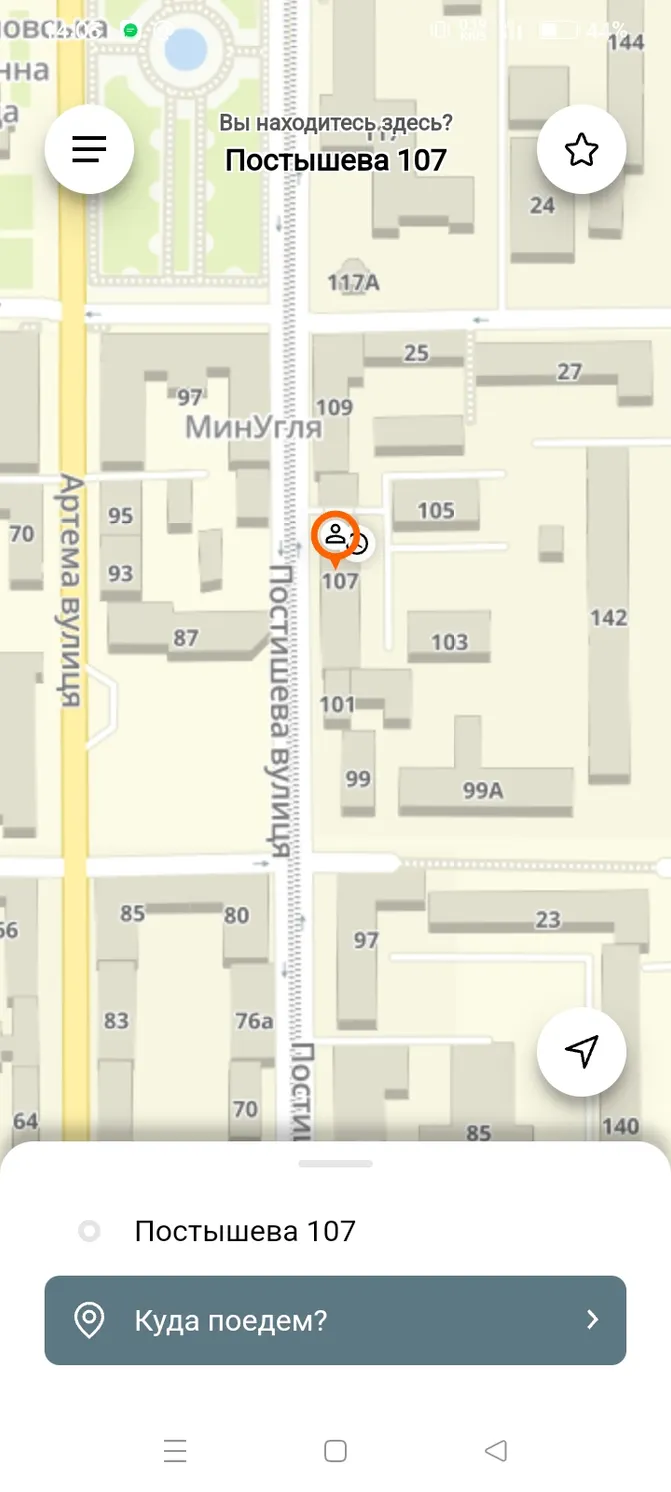The width and height of the screenshot is (671, 1492).
Task: Center map on my location
Action: [x=581, y=1050]
